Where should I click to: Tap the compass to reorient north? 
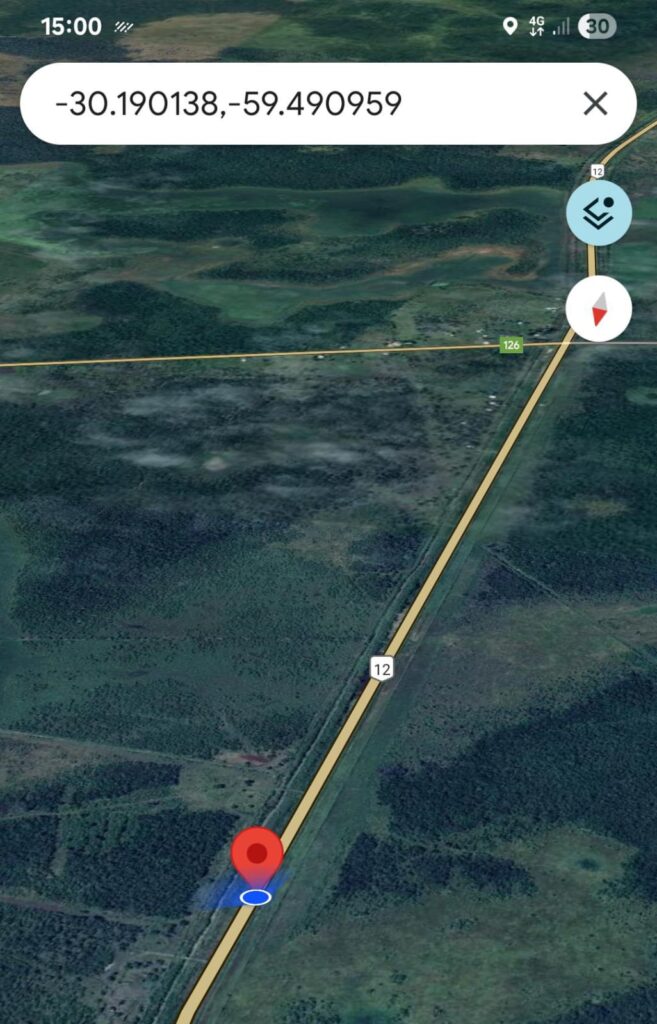(x=598, y=309)
